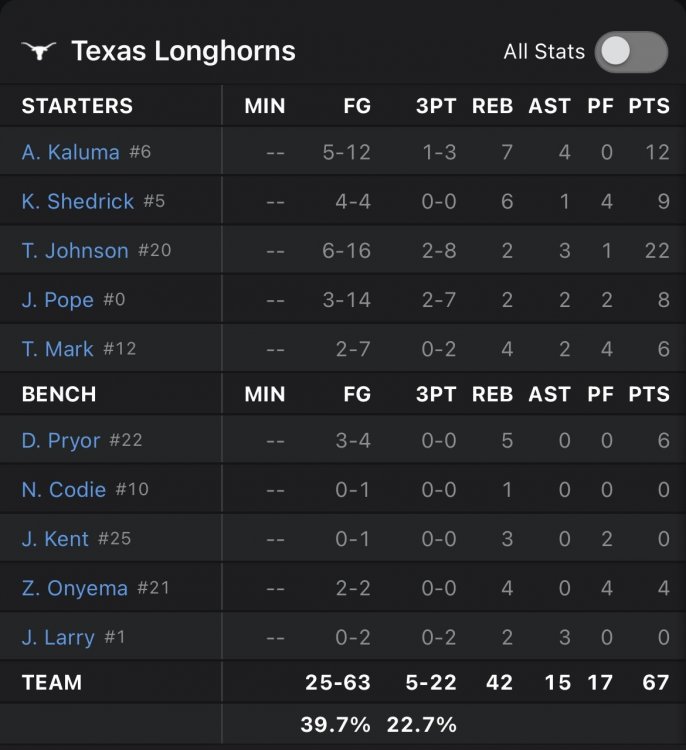
Task: Open N. Codie's player page
Action: pyautogui.click(x=64, y=489)
